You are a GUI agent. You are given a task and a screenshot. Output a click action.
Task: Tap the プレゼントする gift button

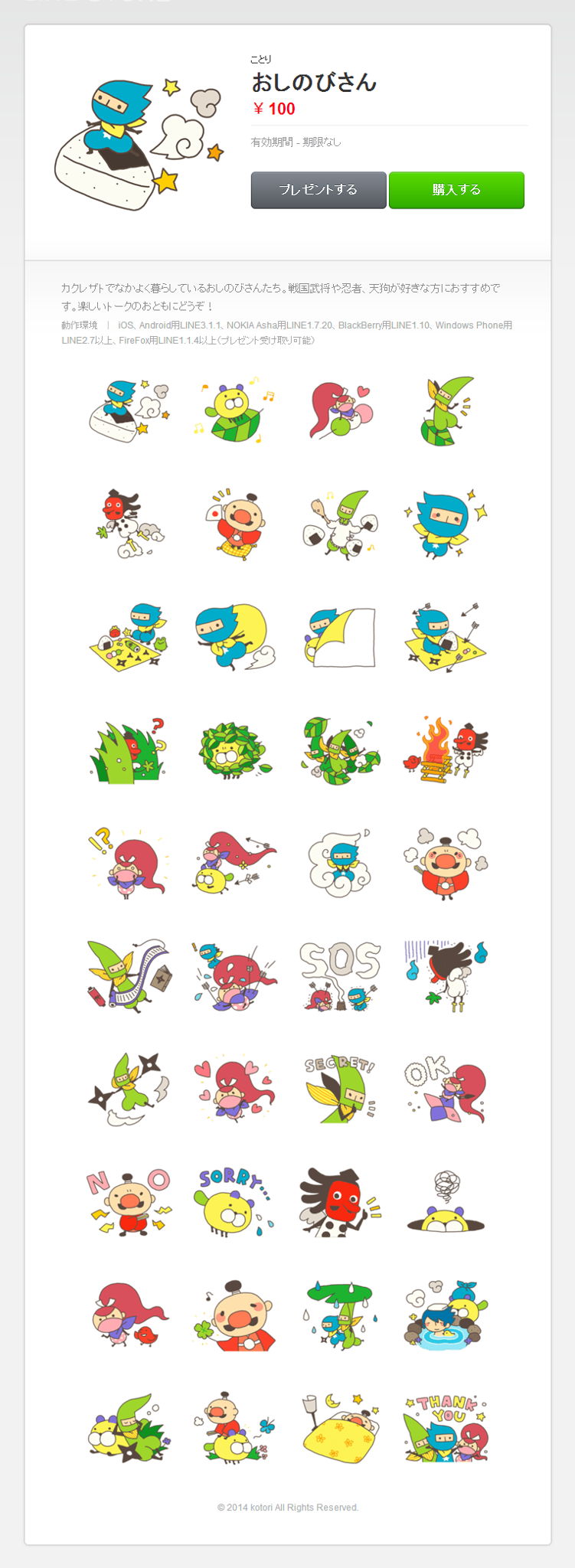[319, 190]
